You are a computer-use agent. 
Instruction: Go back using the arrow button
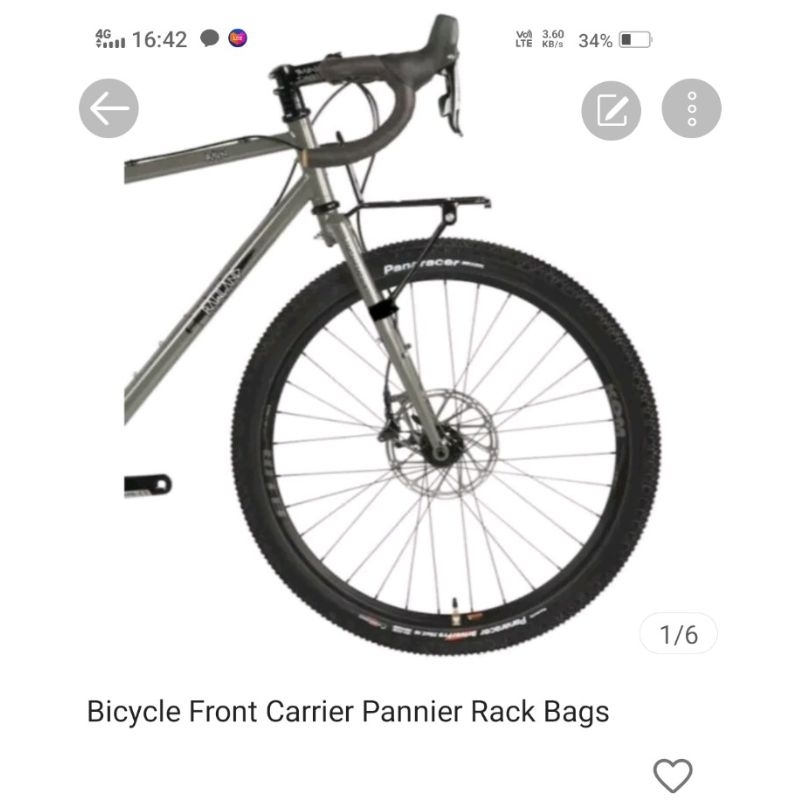click(108, 108)
